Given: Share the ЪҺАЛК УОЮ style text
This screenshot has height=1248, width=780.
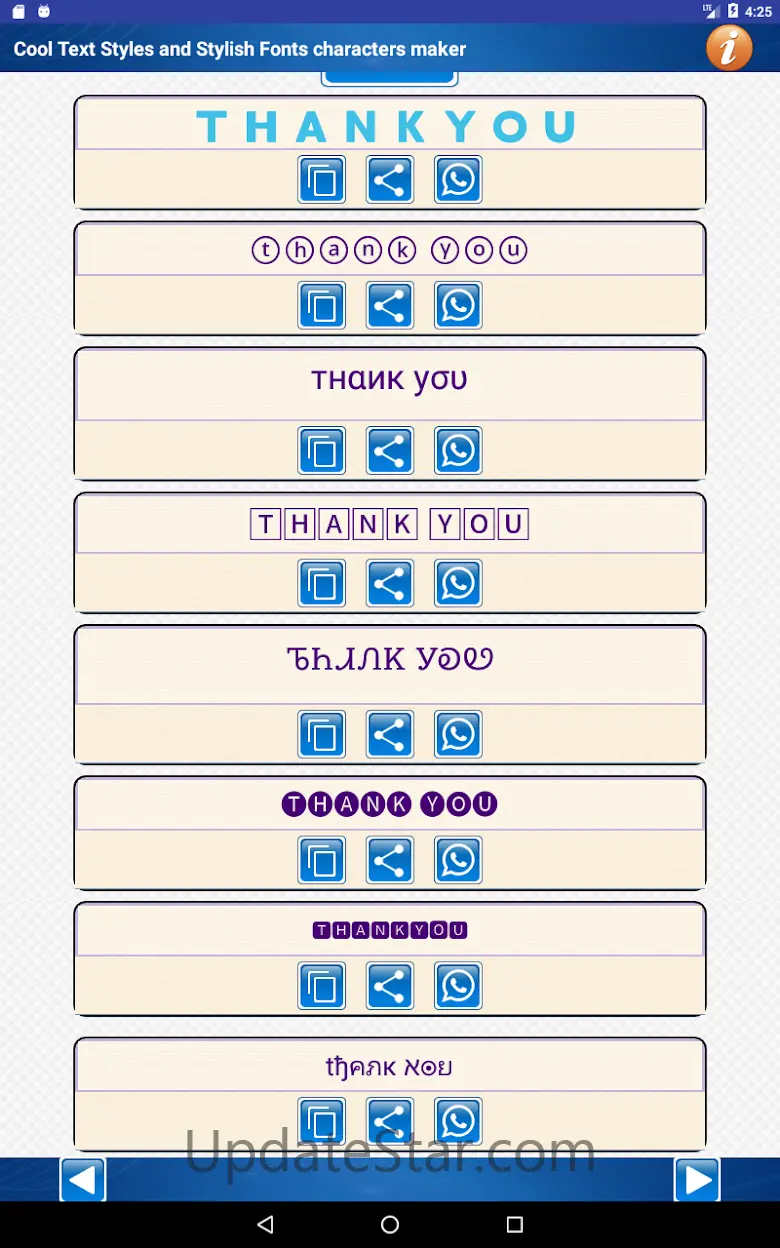Looking at the screenshot, I should [x=390, y=735].
